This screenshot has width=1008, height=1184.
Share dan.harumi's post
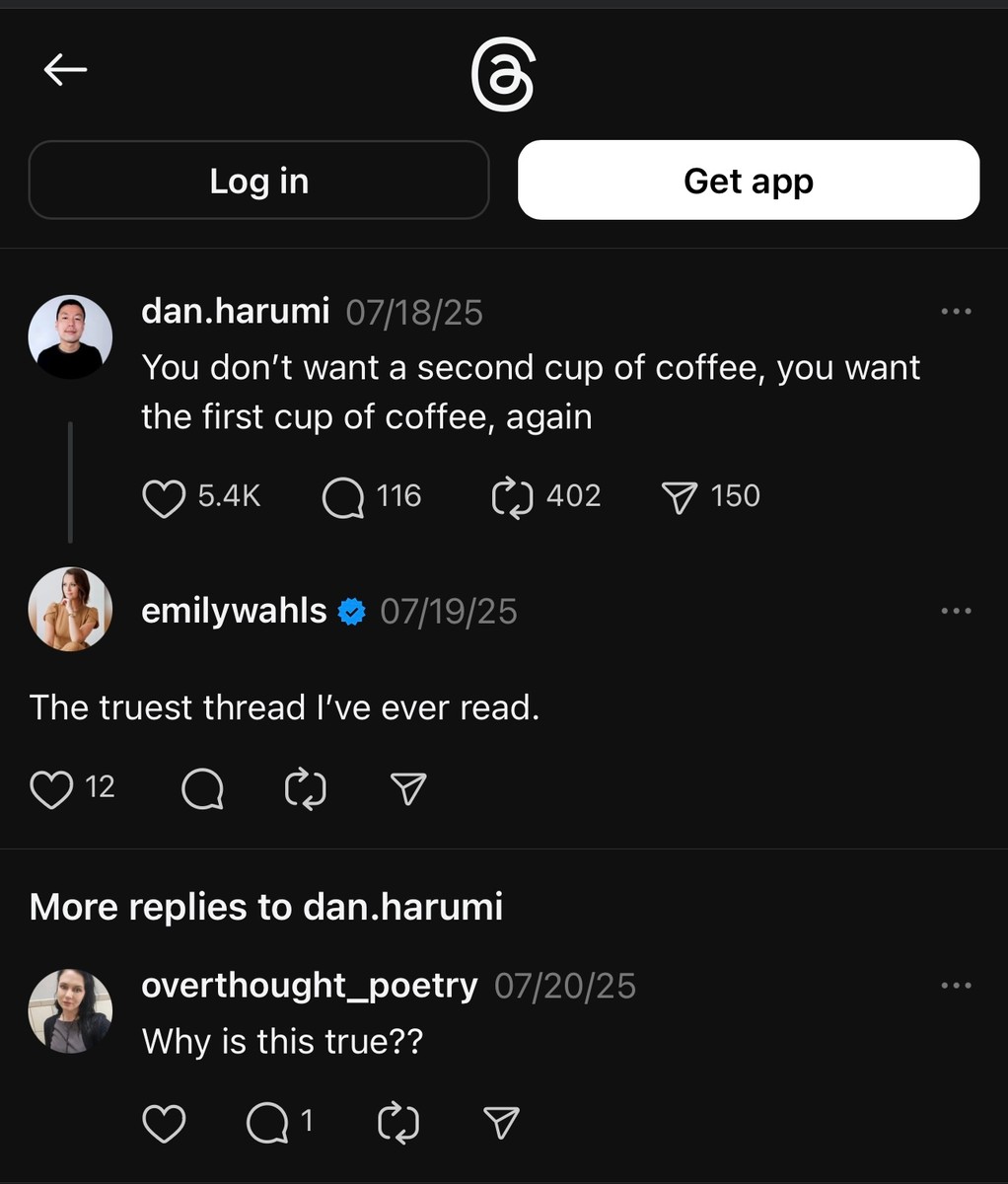pyautogui.click(x=680, y=497)
